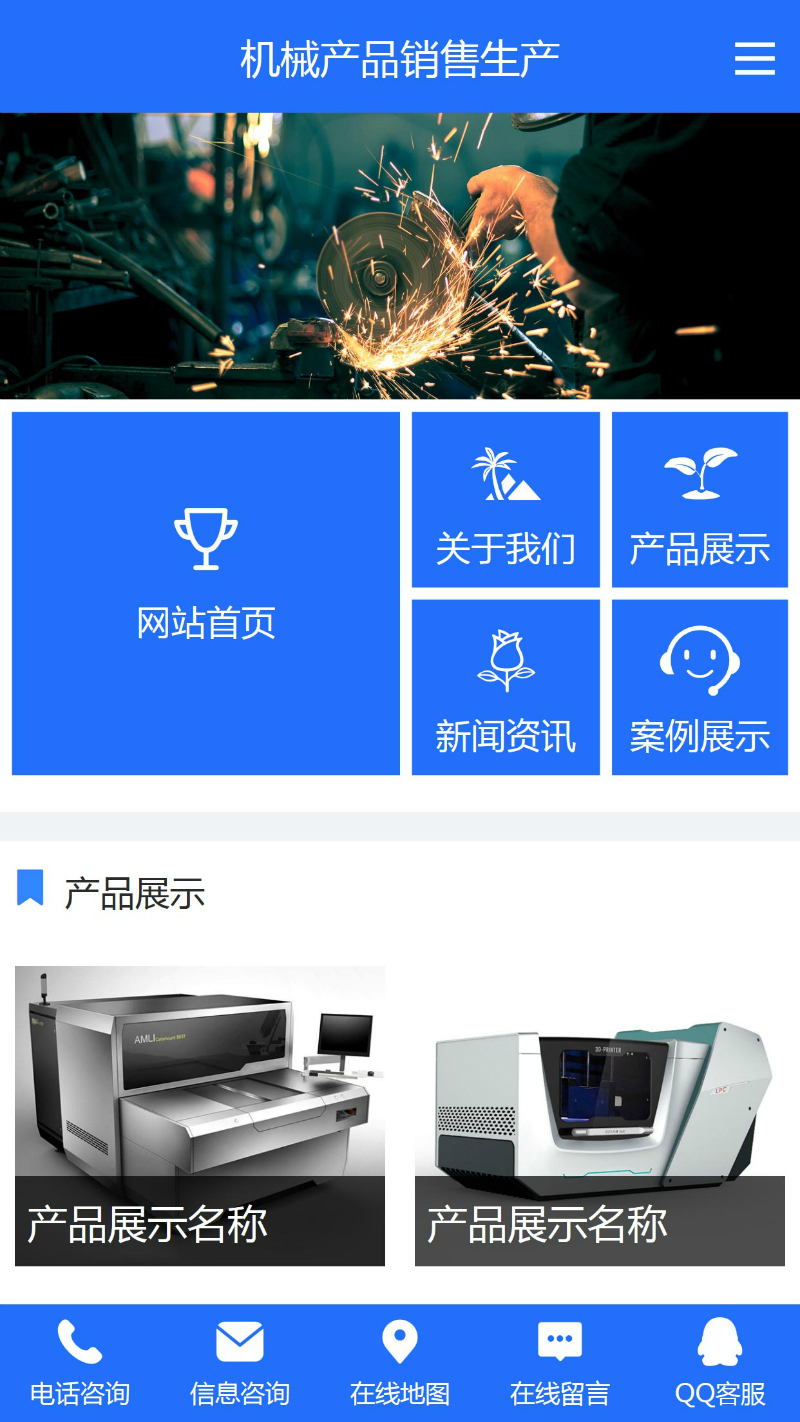Tap 电话咨询 in bottom bar
The image size is (800, 1422).
[x=80, y=1362]
